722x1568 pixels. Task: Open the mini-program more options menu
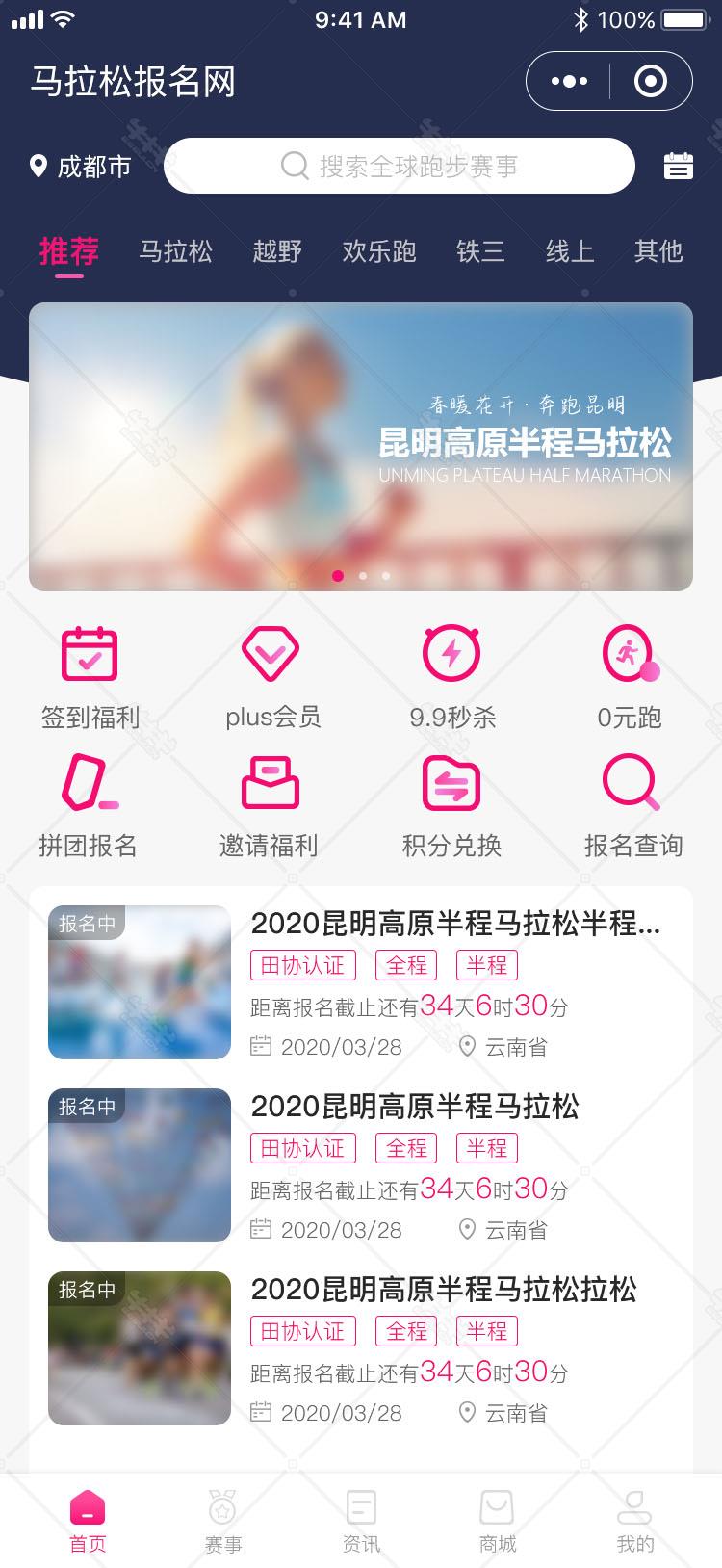[x=569, y=82]
